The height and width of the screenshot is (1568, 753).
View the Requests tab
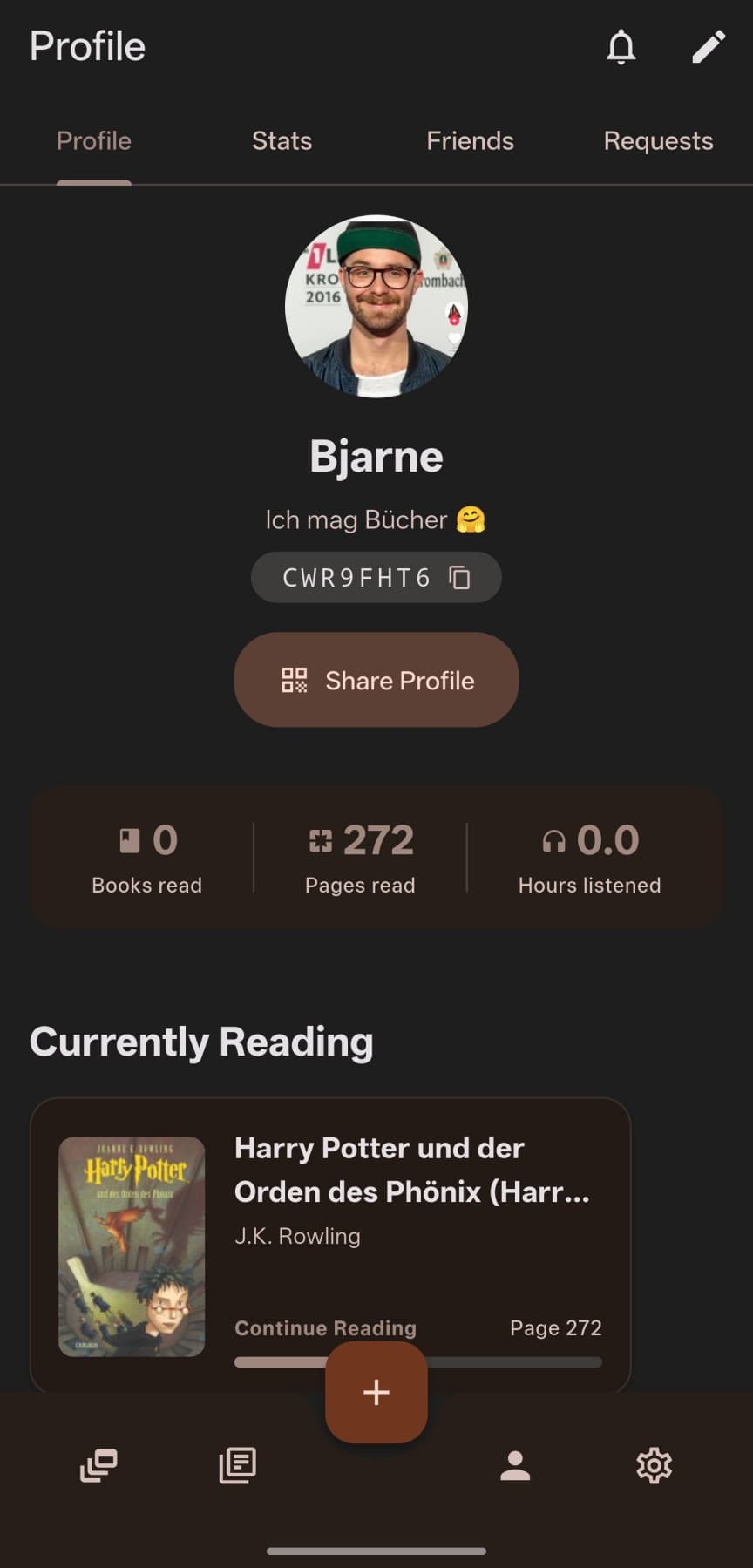click(658, 140)
